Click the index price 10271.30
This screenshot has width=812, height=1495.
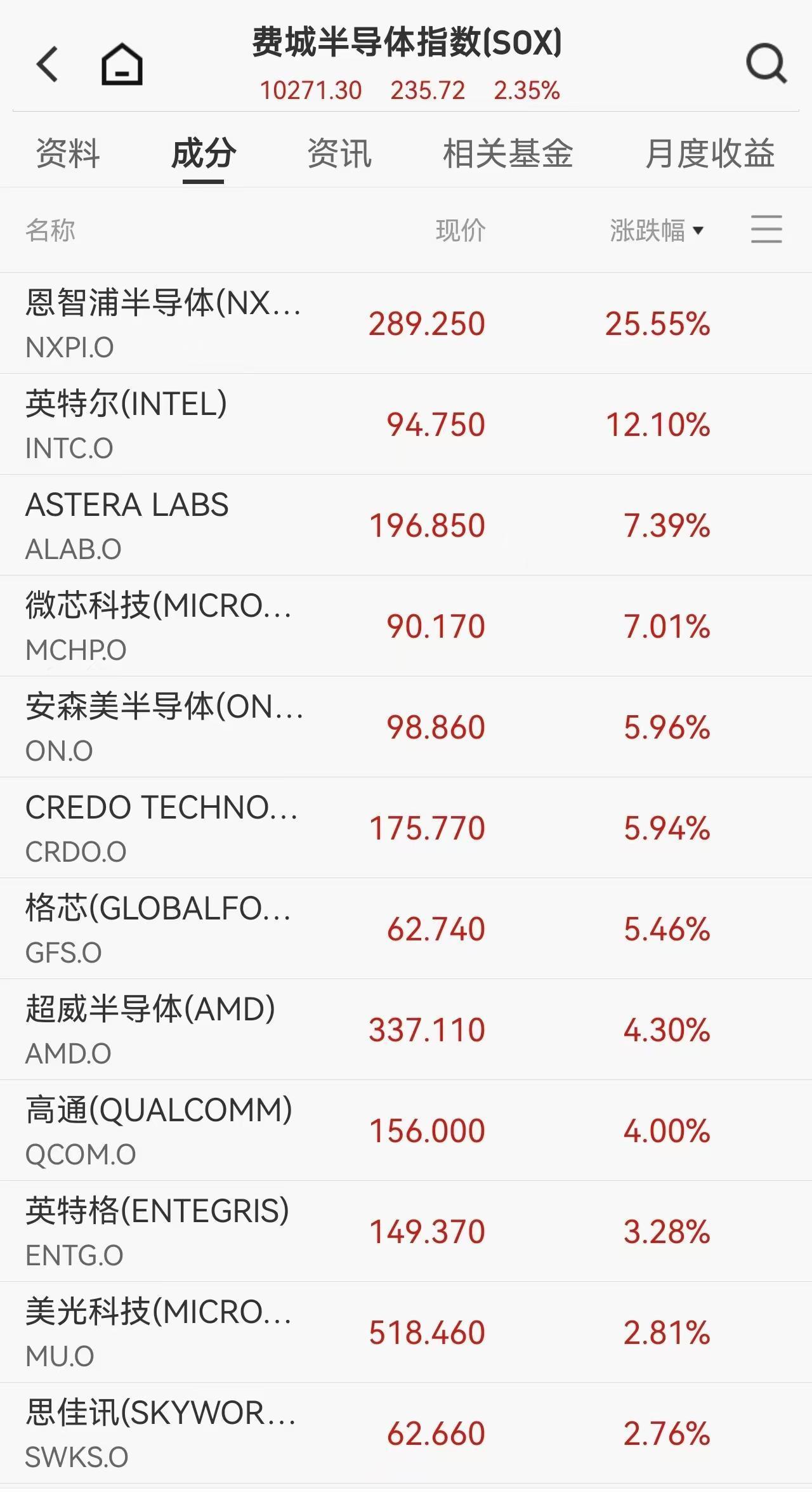[311, 91]
